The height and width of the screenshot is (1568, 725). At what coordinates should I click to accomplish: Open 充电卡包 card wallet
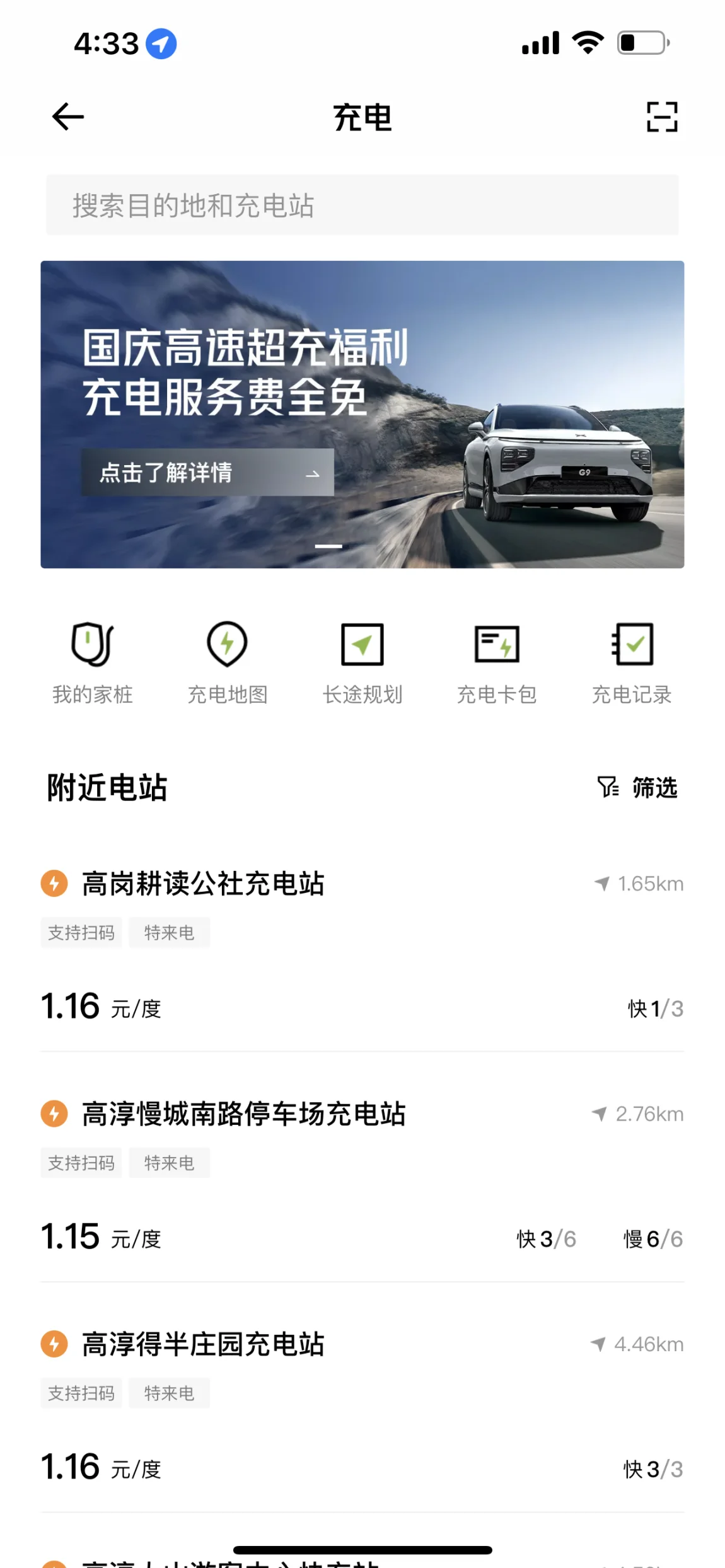pos(497,662)
